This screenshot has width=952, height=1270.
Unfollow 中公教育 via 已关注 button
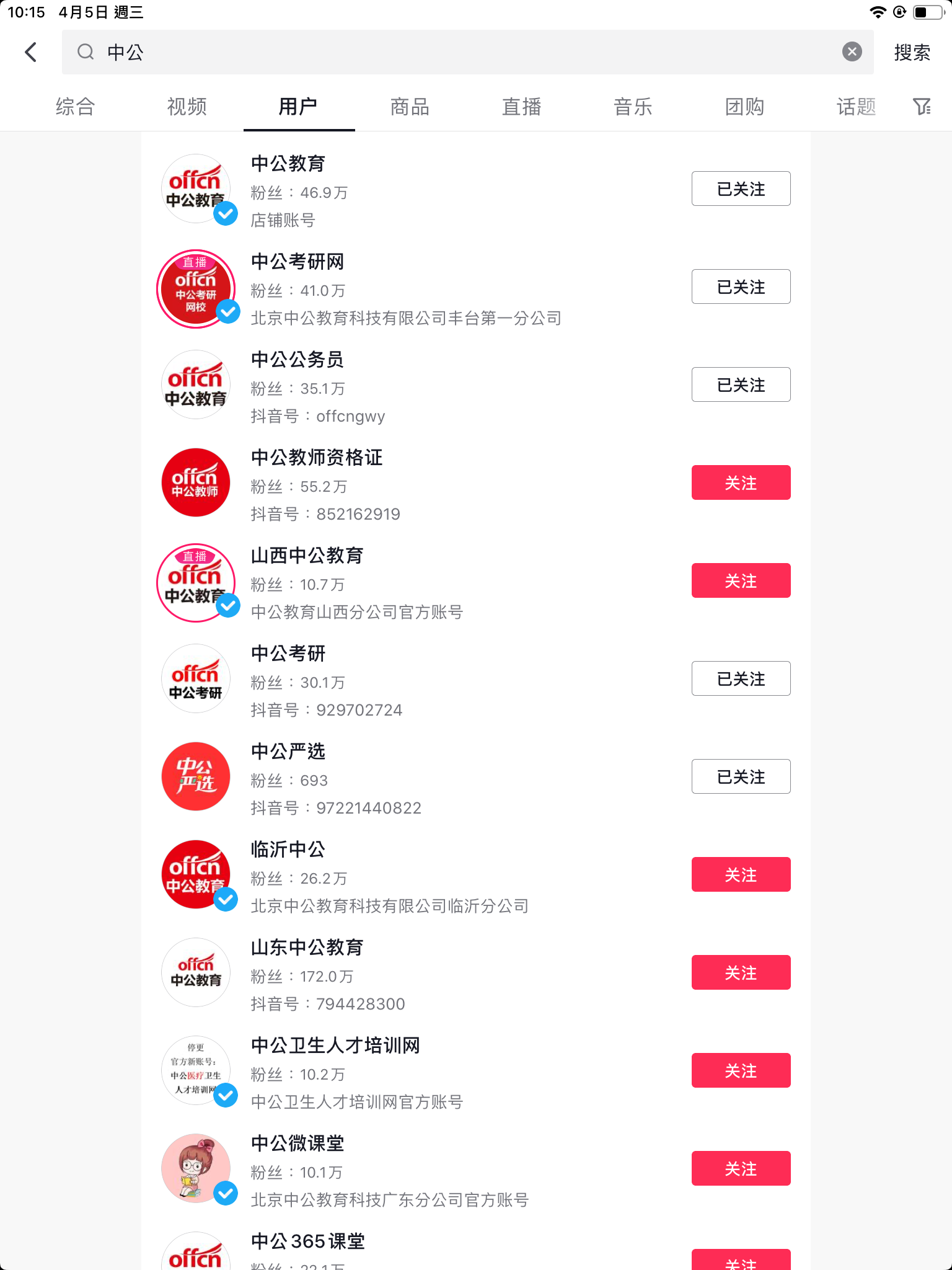point(741,189)
